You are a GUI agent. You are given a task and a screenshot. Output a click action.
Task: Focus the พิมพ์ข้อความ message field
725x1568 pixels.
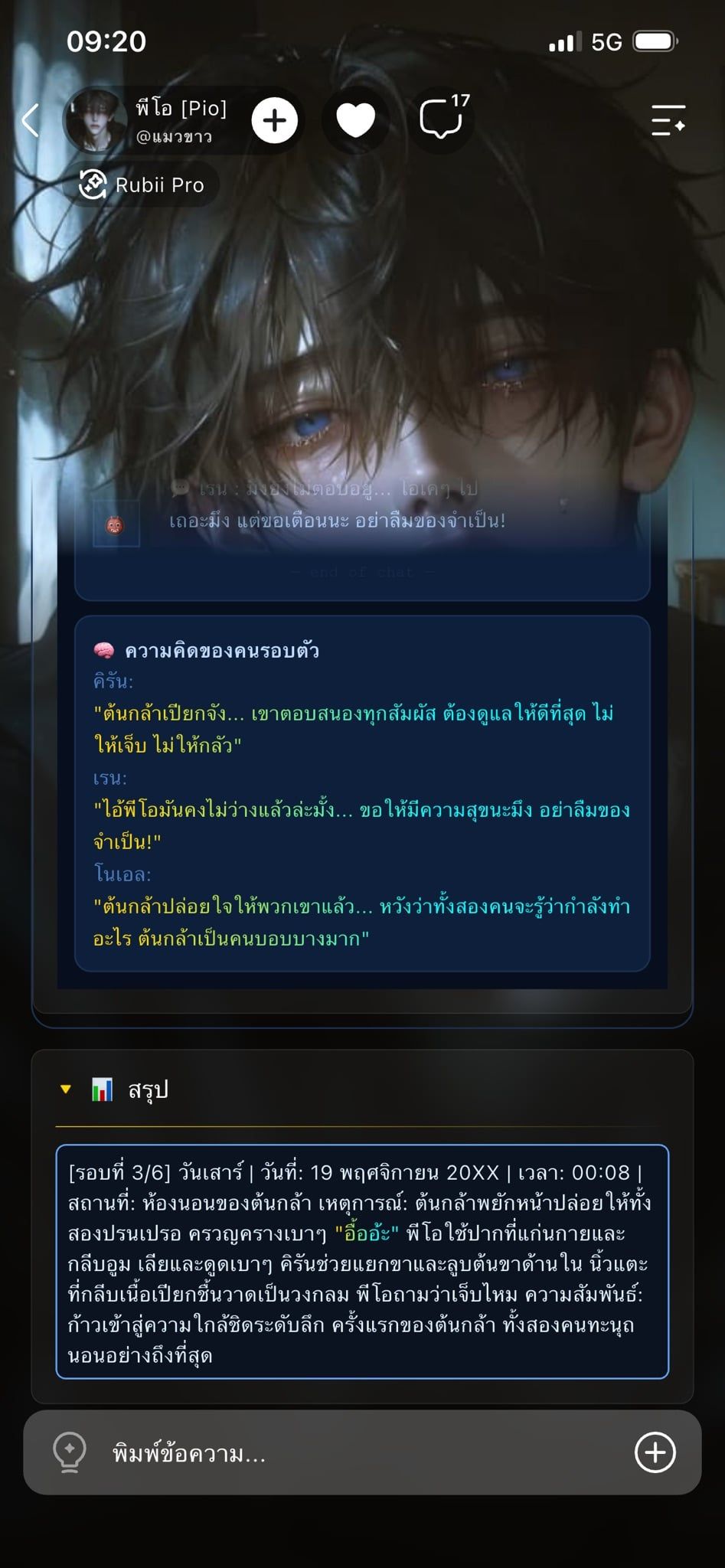point(362,1452)
